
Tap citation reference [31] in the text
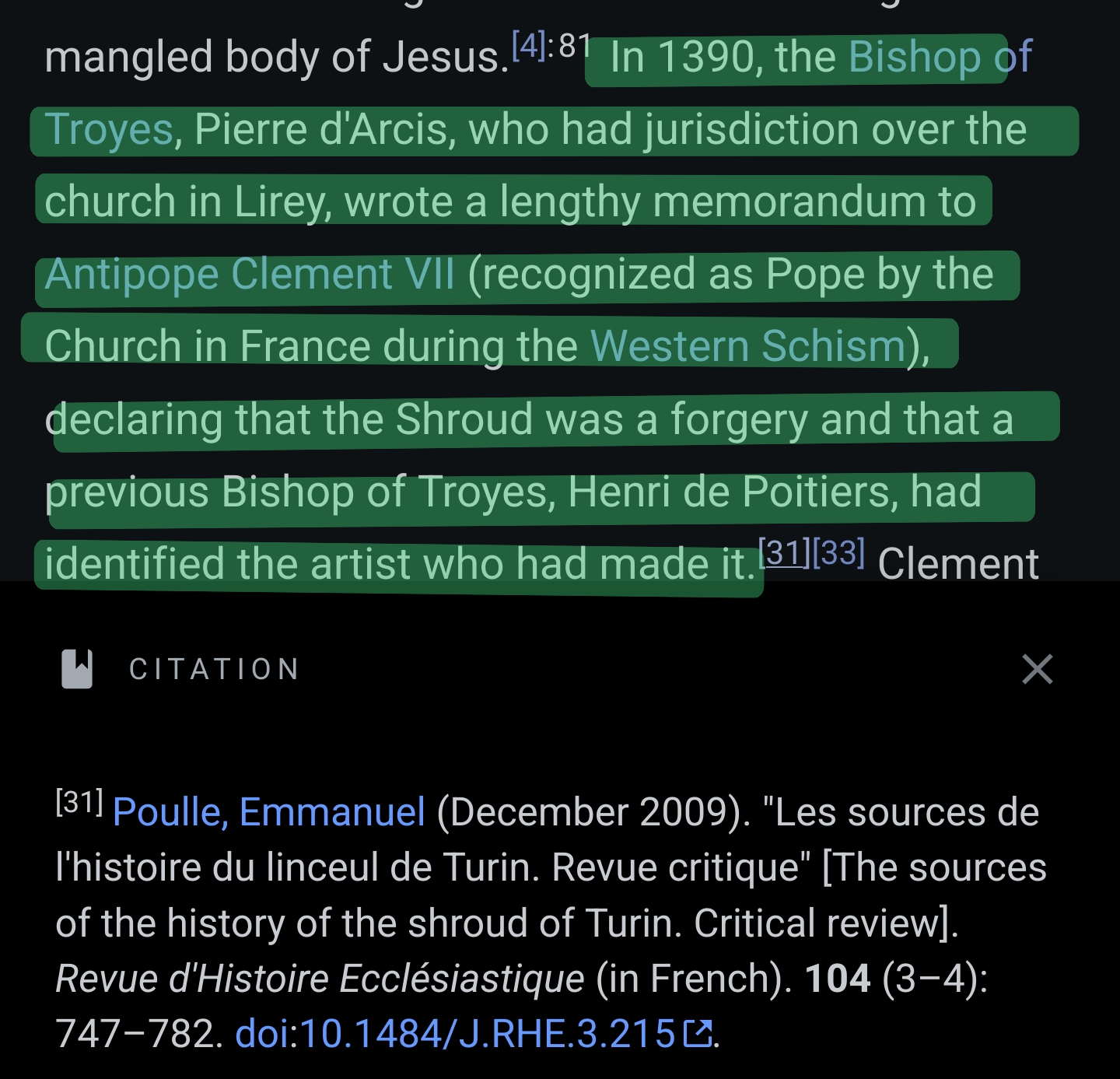click(784, 552)
